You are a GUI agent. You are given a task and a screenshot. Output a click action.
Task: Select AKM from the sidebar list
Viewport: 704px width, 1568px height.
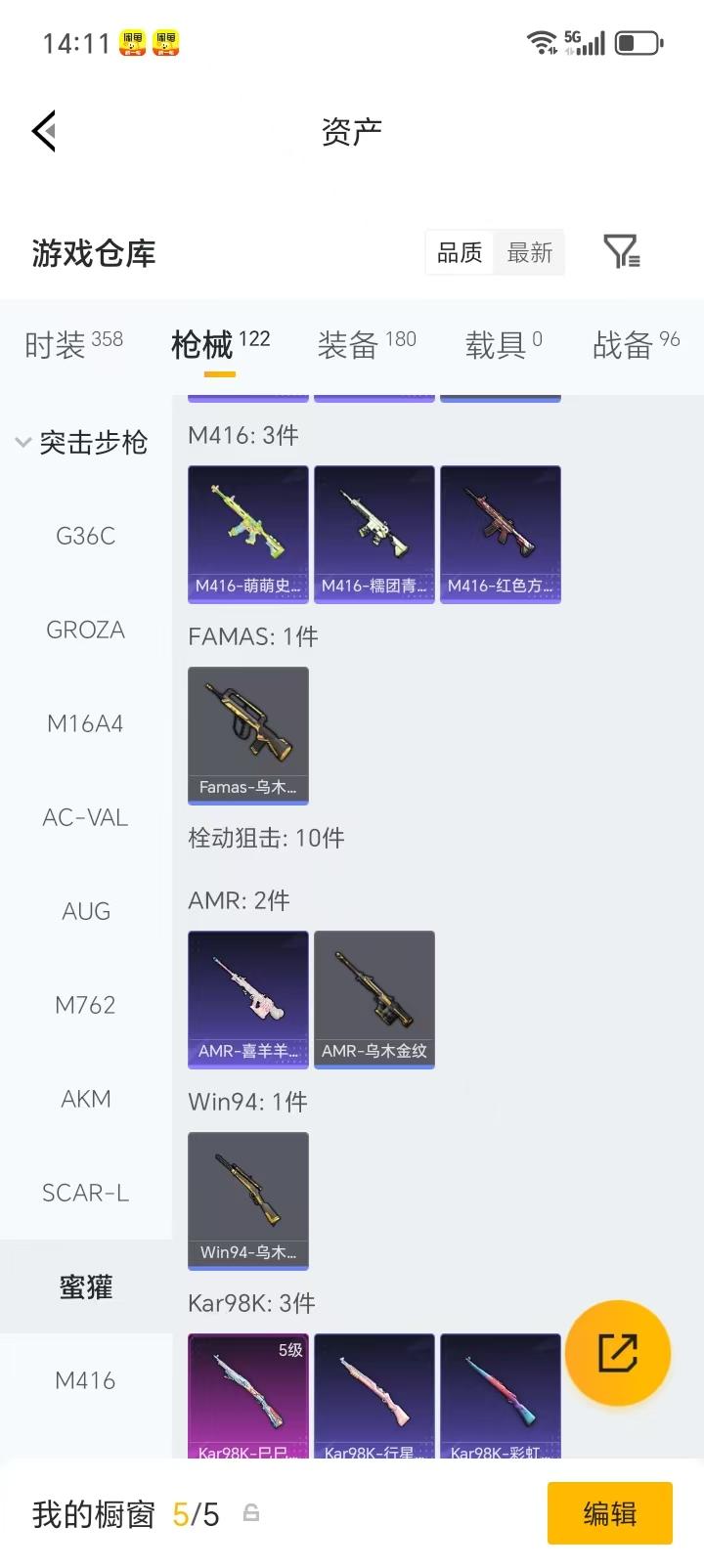[x=85, y=1099]
